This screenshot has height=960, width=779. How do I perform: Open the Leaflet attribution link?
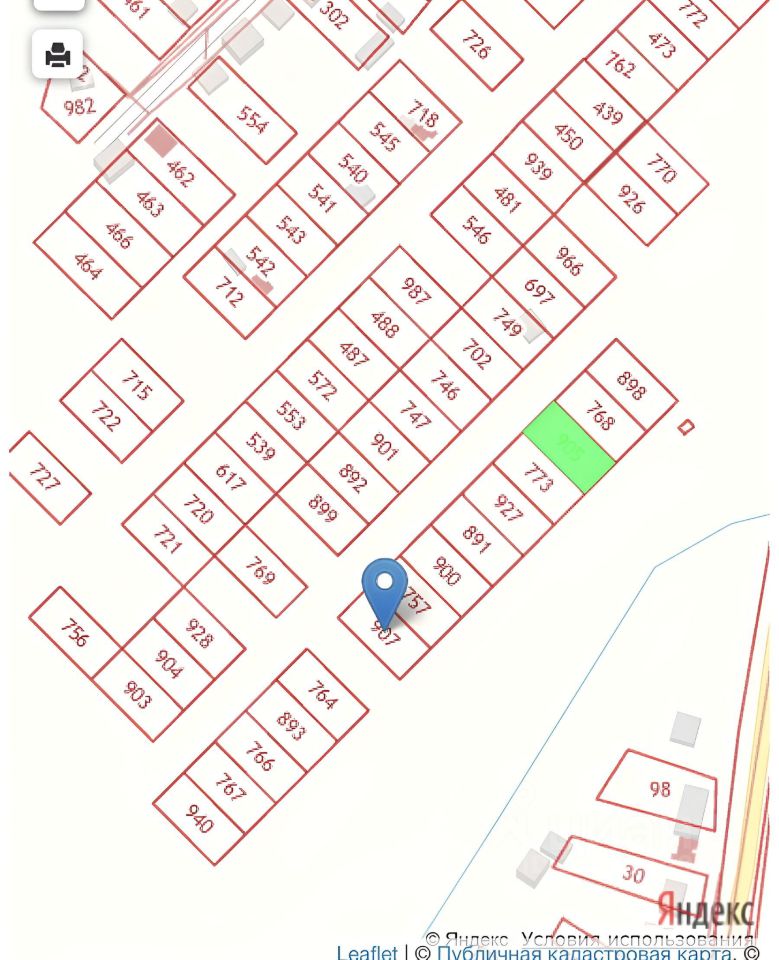point(366,952)
